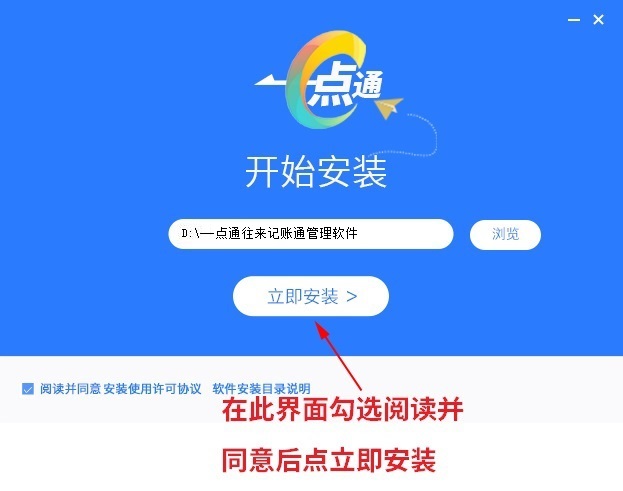Start installation with 立即安装

[311, 296]
